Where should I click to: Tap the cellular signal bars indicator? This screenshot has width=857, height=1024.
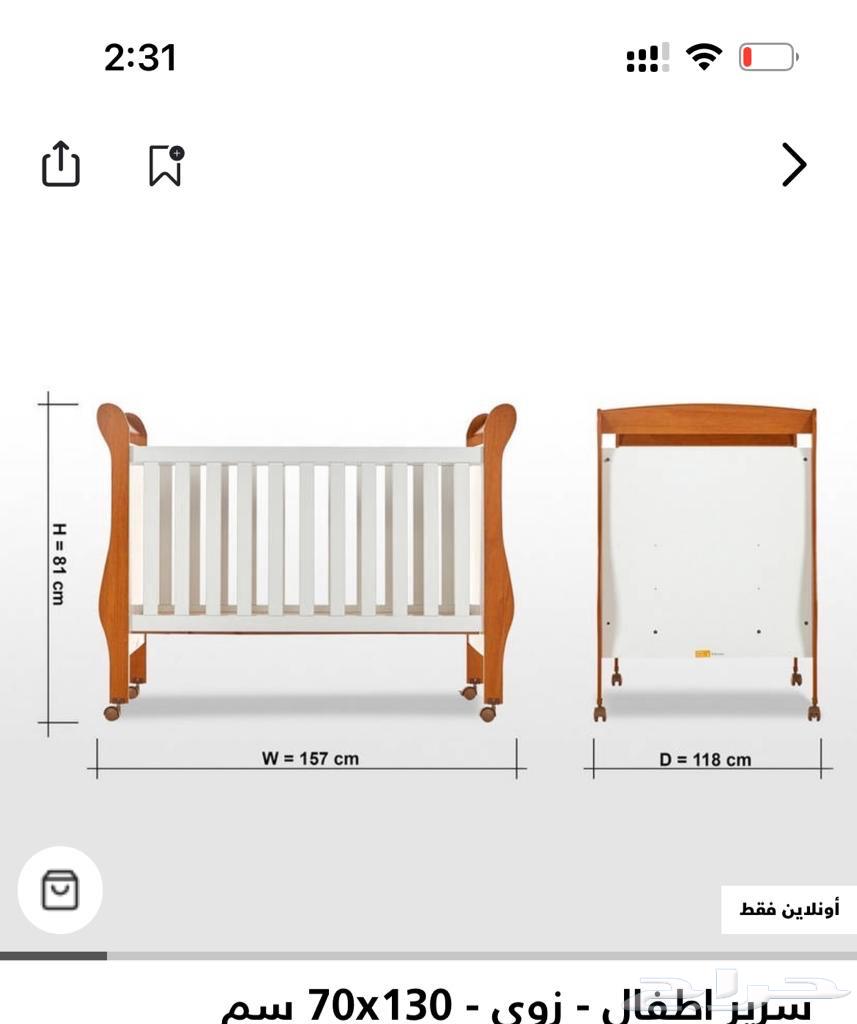[645, 58]
